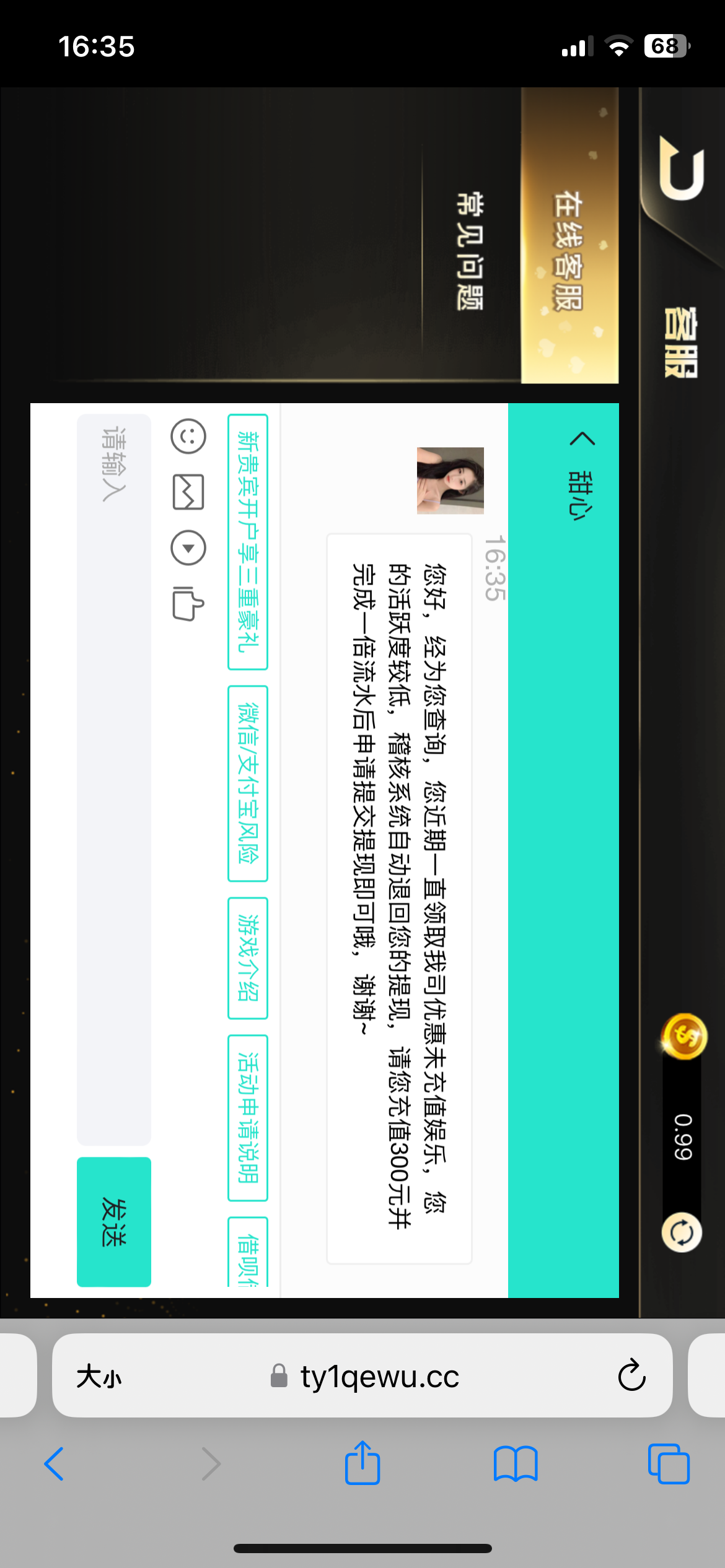Switch to the 常见问题 tab
Viewport: 725px width, 1568px height.
[470, 251]
